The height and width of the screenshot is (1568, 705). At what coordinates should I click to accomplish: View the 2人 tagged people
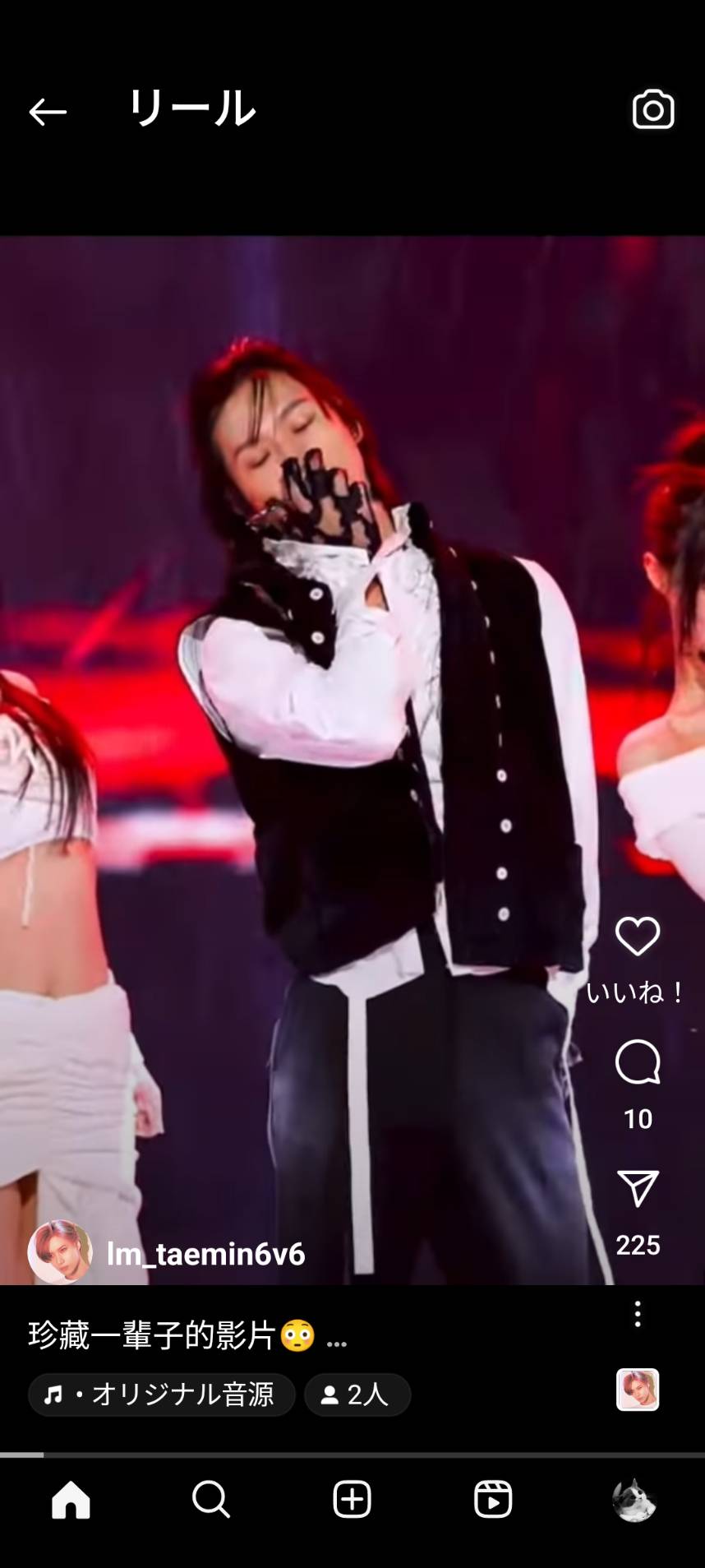[x=357, y=1395]
